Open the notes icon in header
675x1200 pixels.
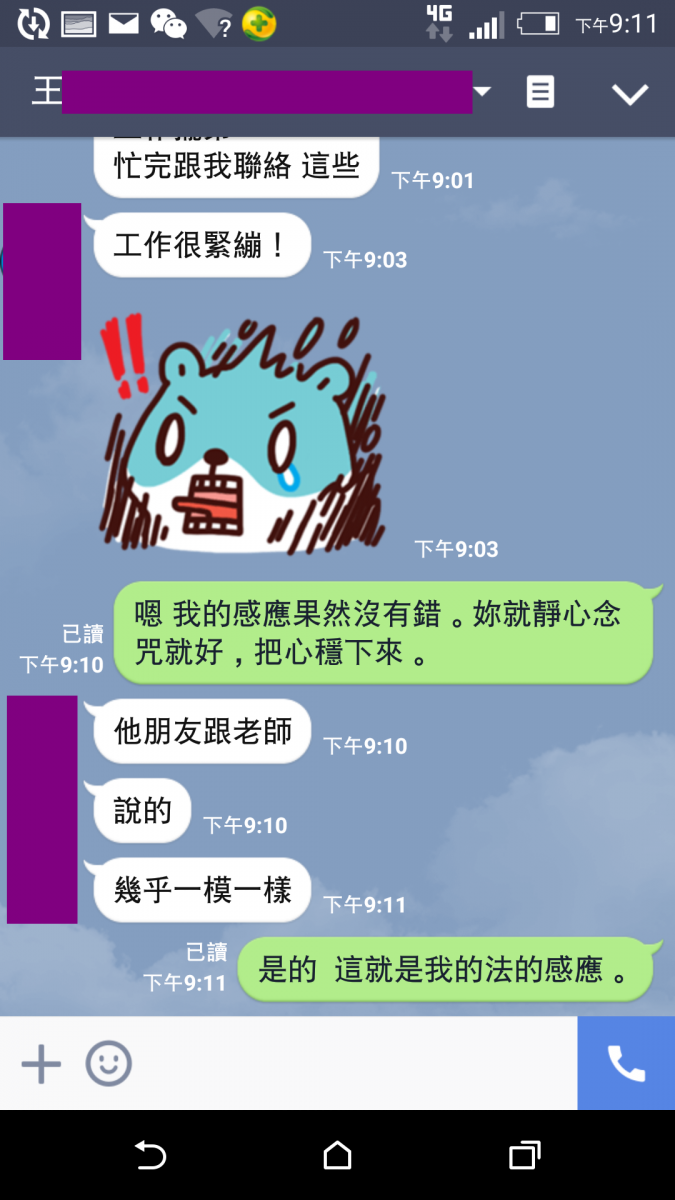[540, 93]
